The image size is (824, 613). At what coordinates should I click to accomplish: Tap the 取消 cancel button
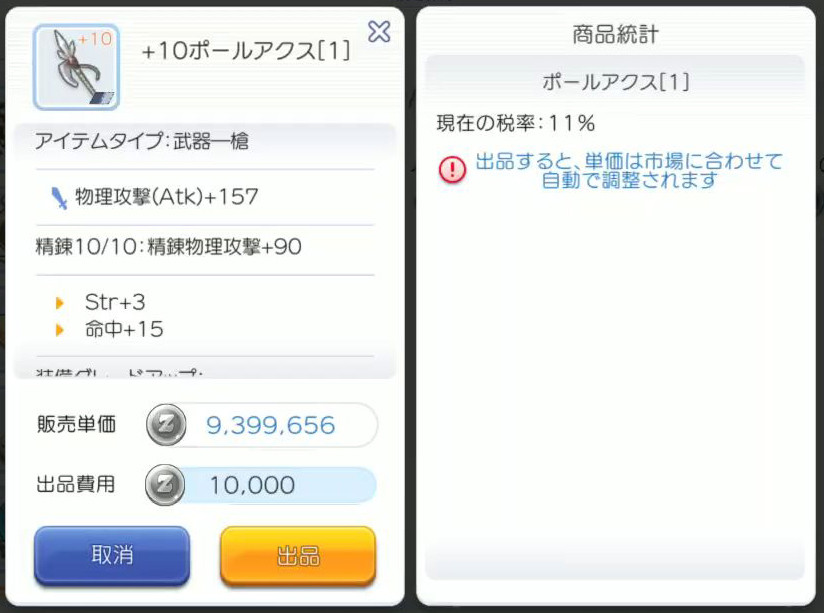[x=112, y=555]
